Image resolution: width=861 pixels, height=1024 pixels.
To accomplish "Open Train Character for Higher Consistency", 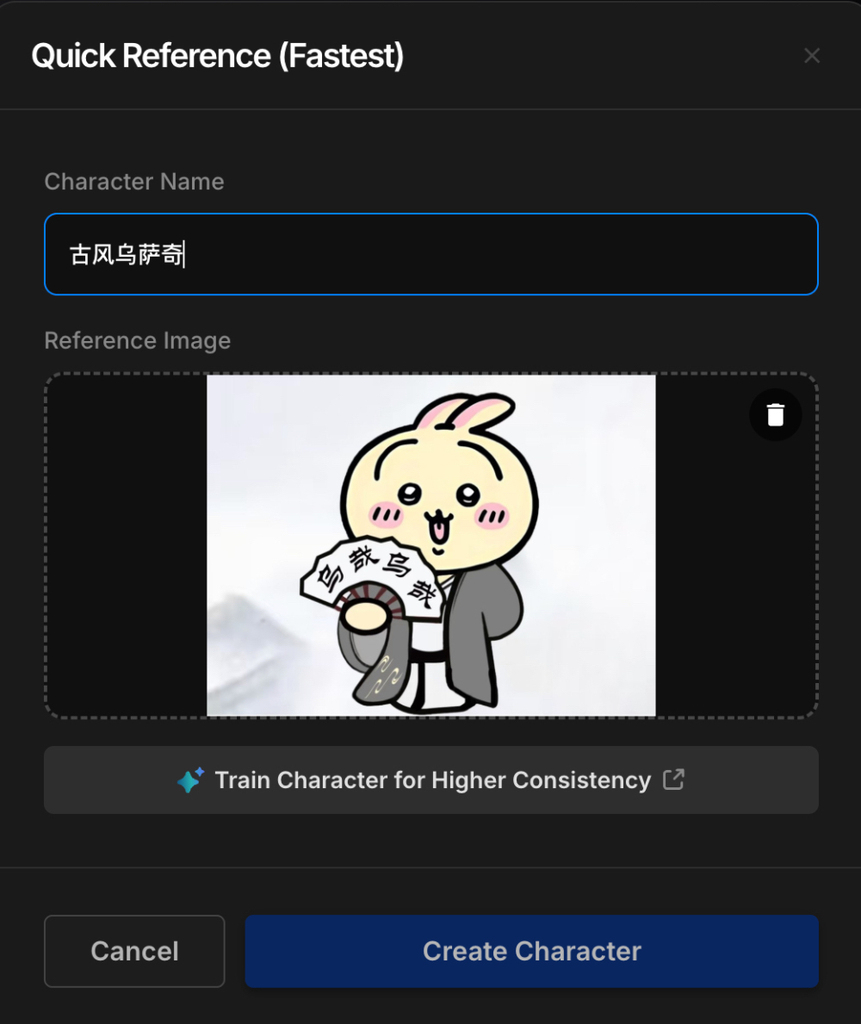I will [431, 780].
